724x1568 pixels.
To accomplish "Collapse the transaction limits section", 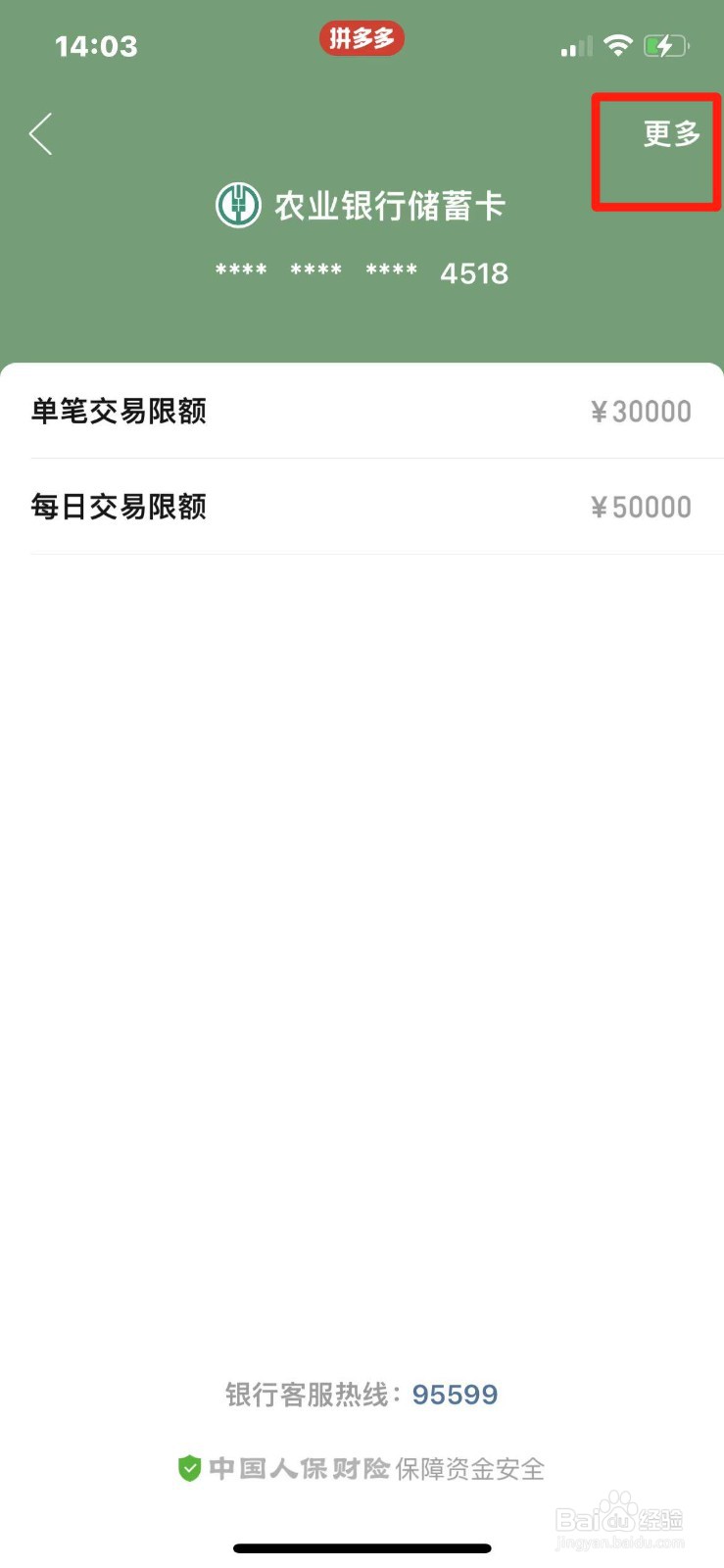I will point(361,459).
